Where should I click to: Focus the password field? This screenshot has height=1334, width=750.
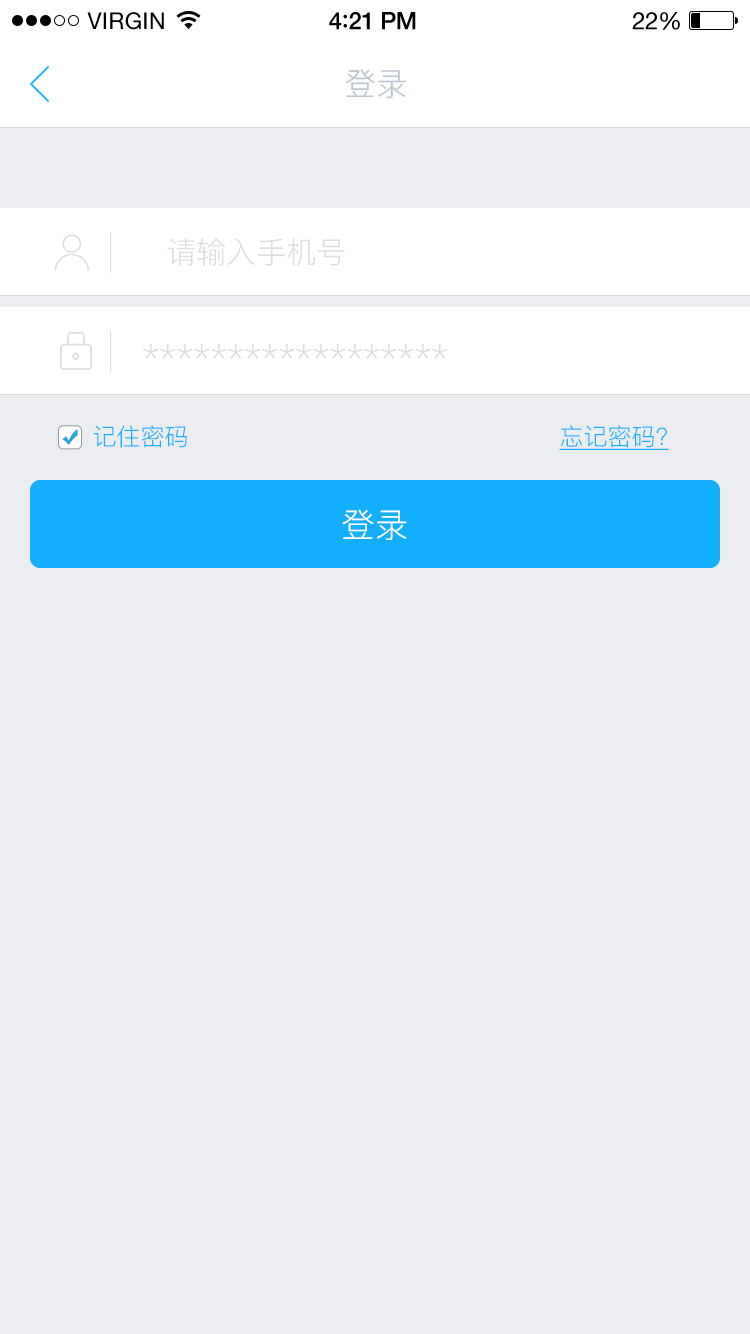point(375,351)
